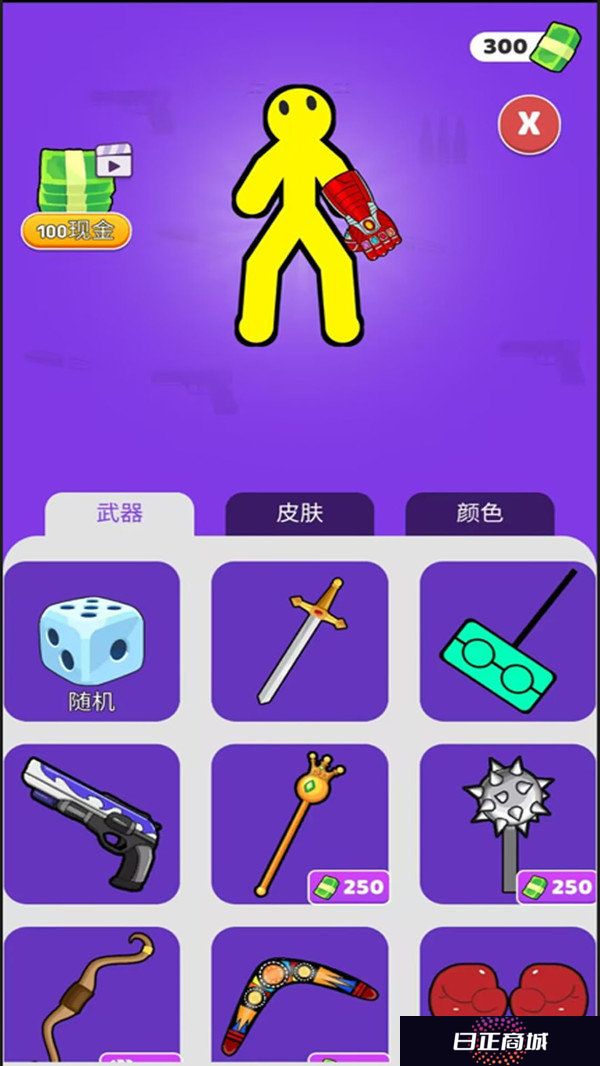The height and width of the screenshot is (1066, 600).
Task: Select the bow weapon
Action: click(x=92, y=995)
